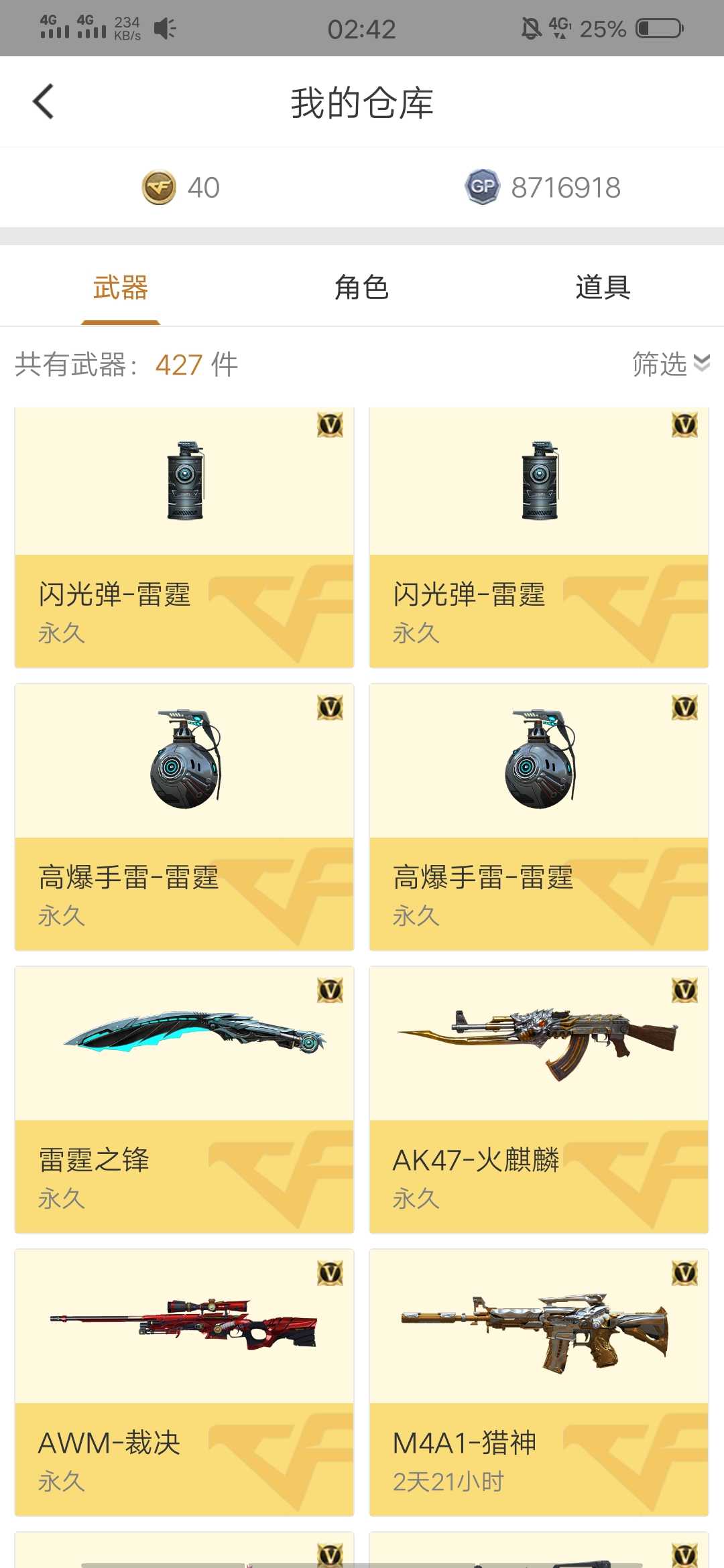Viewport: 724px width, 1568px height.
Task: Select the 武器 tab
Action: pos(121,287)
